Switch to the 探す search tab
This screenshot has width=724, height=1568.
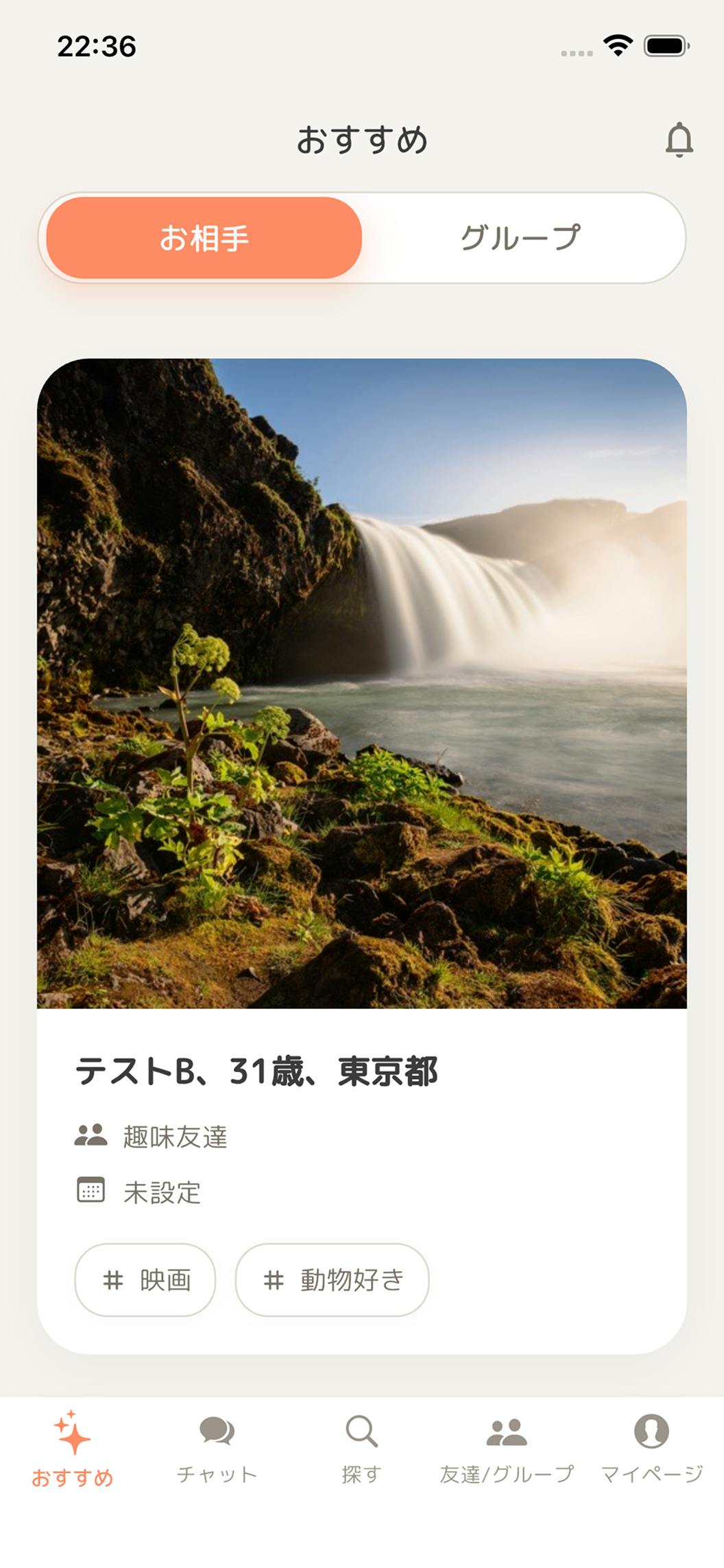361,1449
